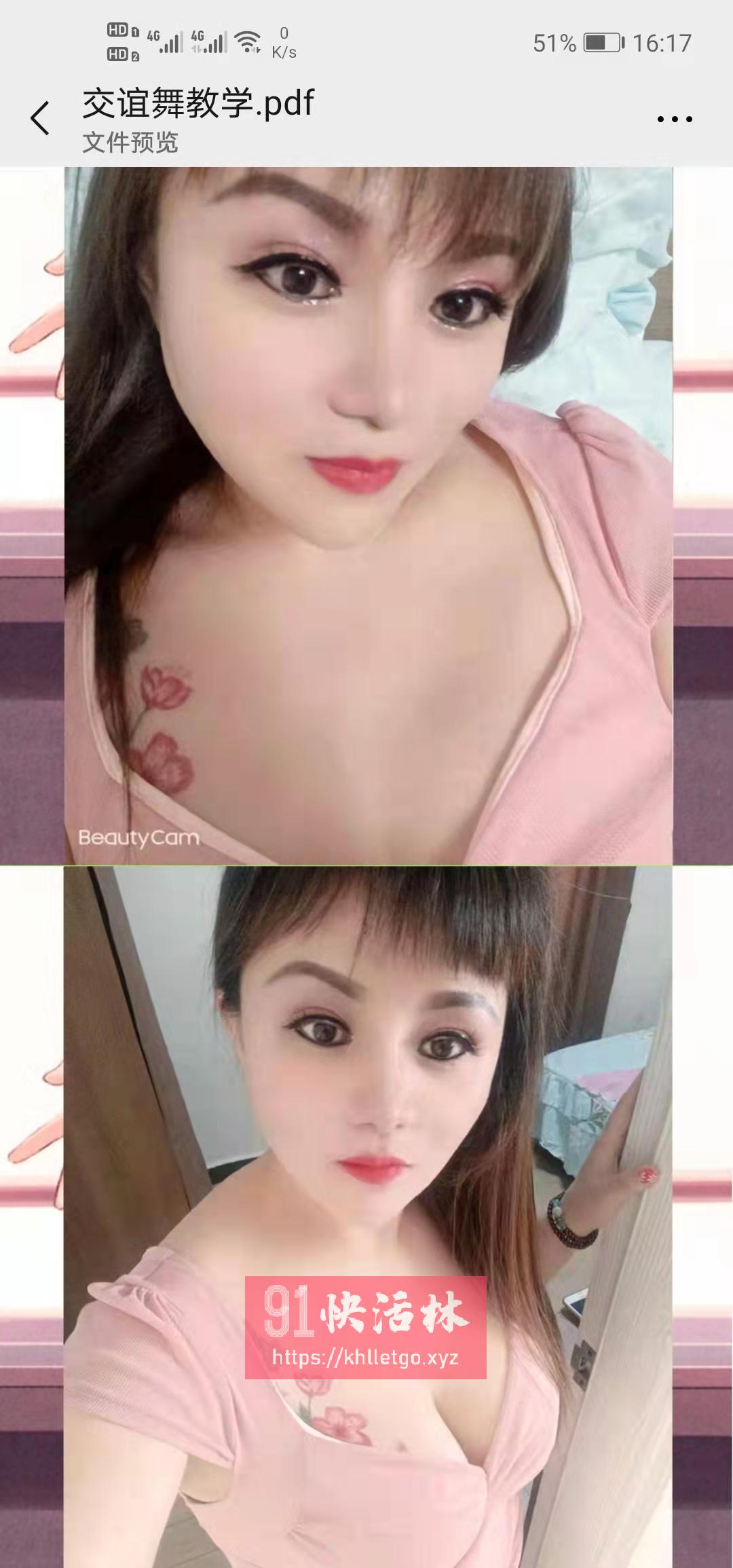Tap the back arrow to exit preview
This screenshot has width=733, height=1568.
click(41, 117)
